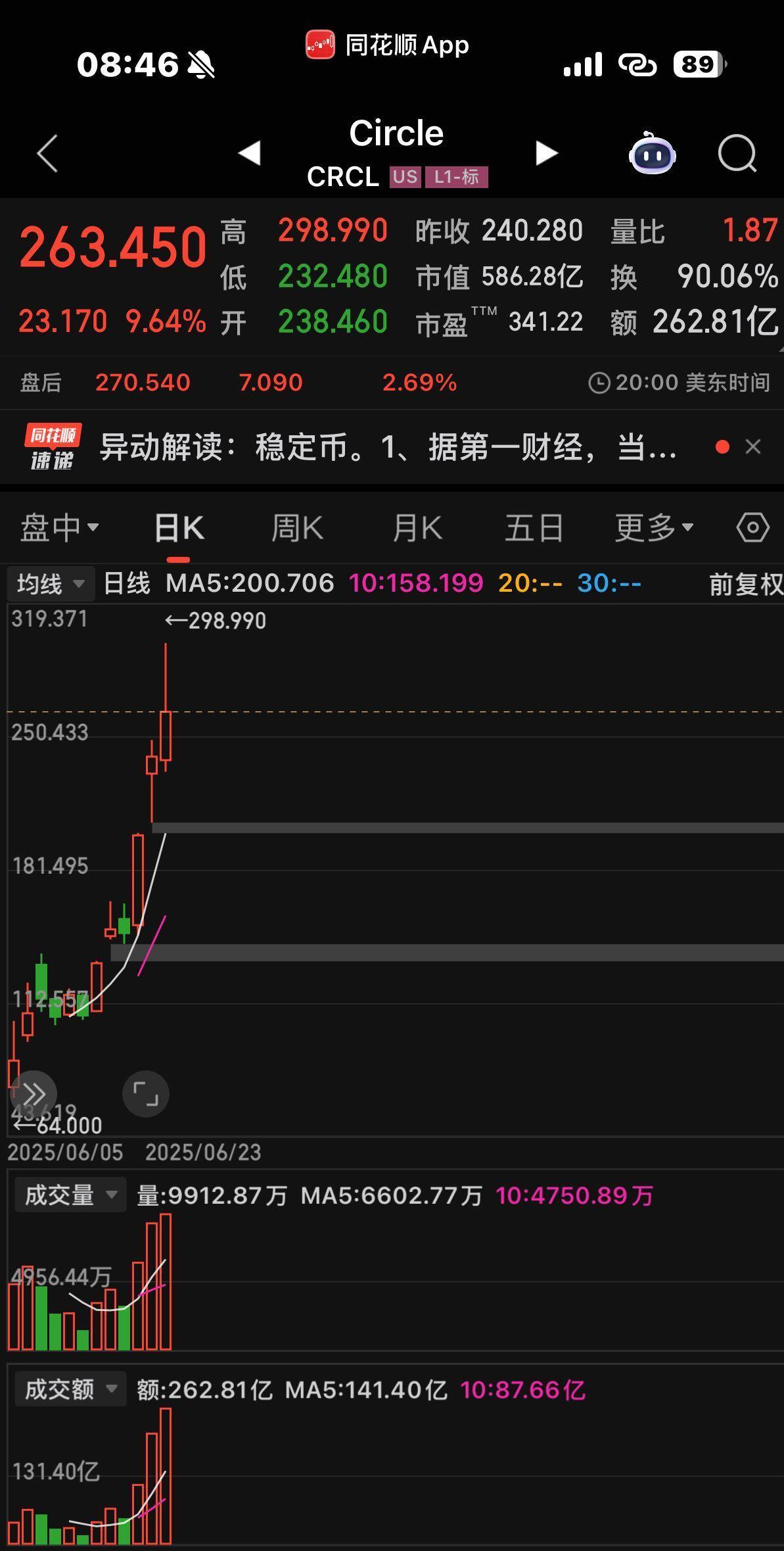Expand the 更多 chart options
The height and width of the screenshot is (1551, 784).
coord(654,527)
